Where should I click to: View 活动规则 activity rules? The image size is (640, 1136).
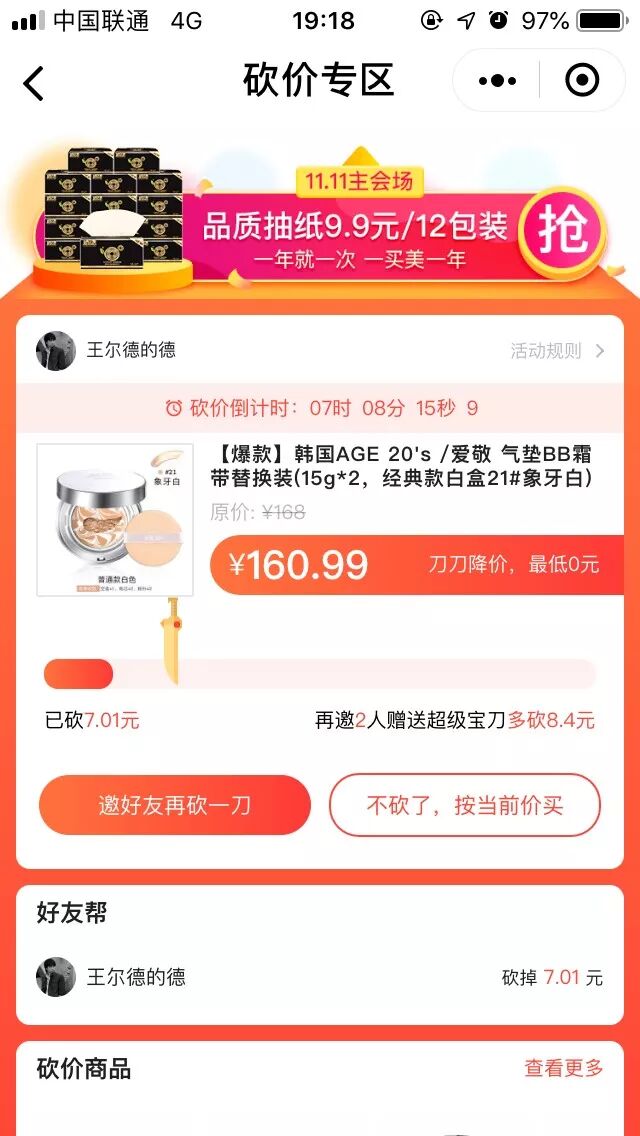click(557, 351)
